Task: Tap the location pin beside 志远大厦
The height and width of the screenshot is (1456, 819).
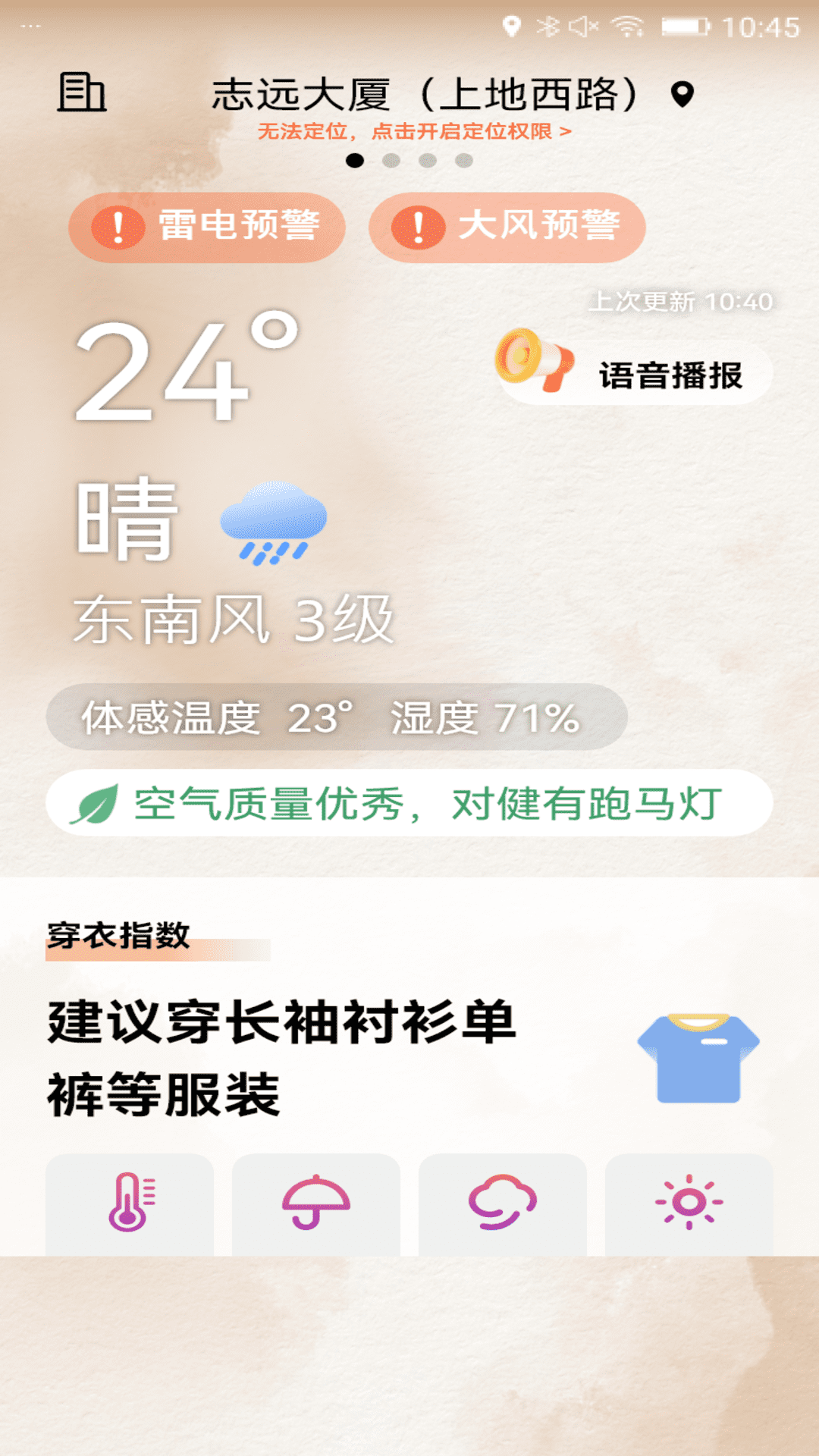Action: click(682, 95)
